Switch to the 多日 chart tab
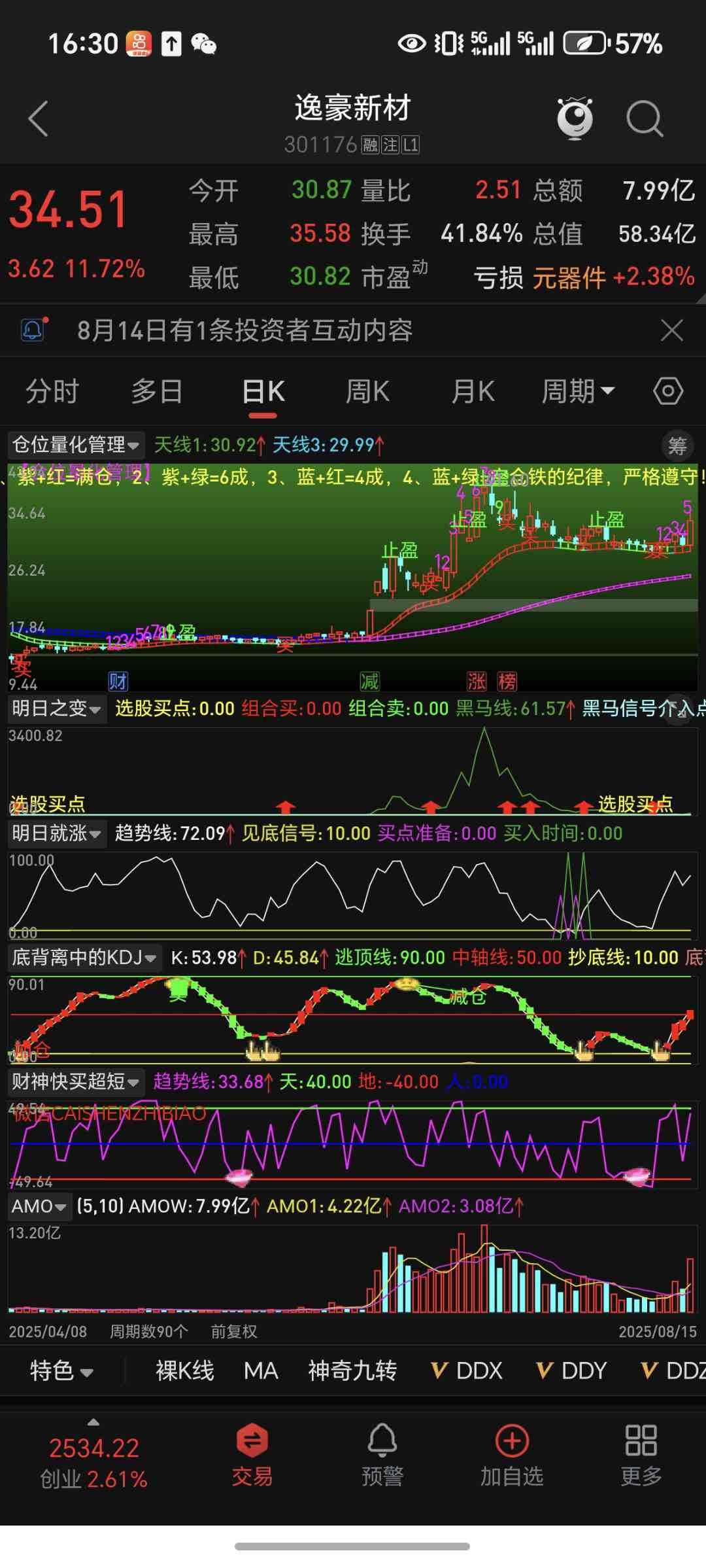706x1568 pixels. click(x=157, y=392)
